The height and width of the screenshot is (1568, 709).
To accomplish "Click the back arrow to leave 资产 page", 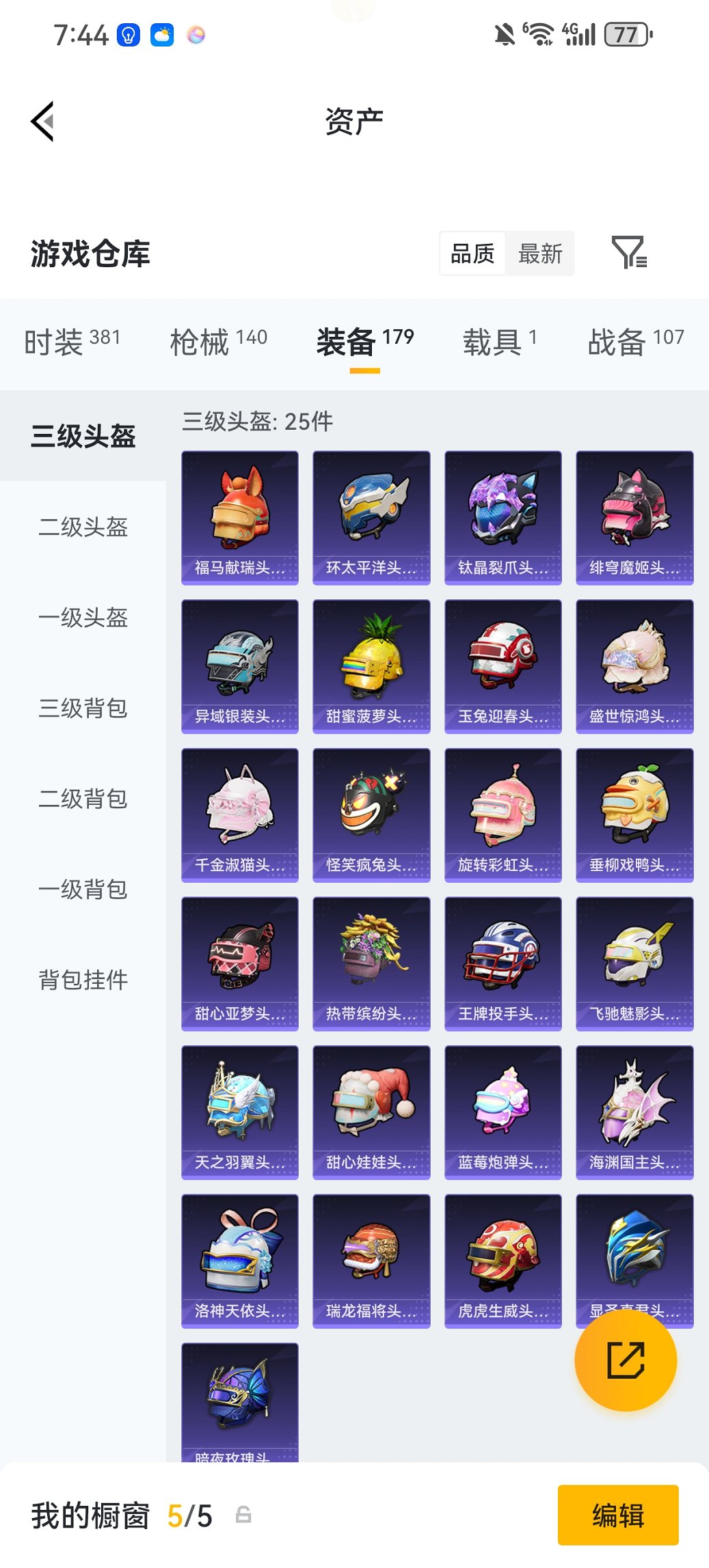I will [x=42, y=120].
